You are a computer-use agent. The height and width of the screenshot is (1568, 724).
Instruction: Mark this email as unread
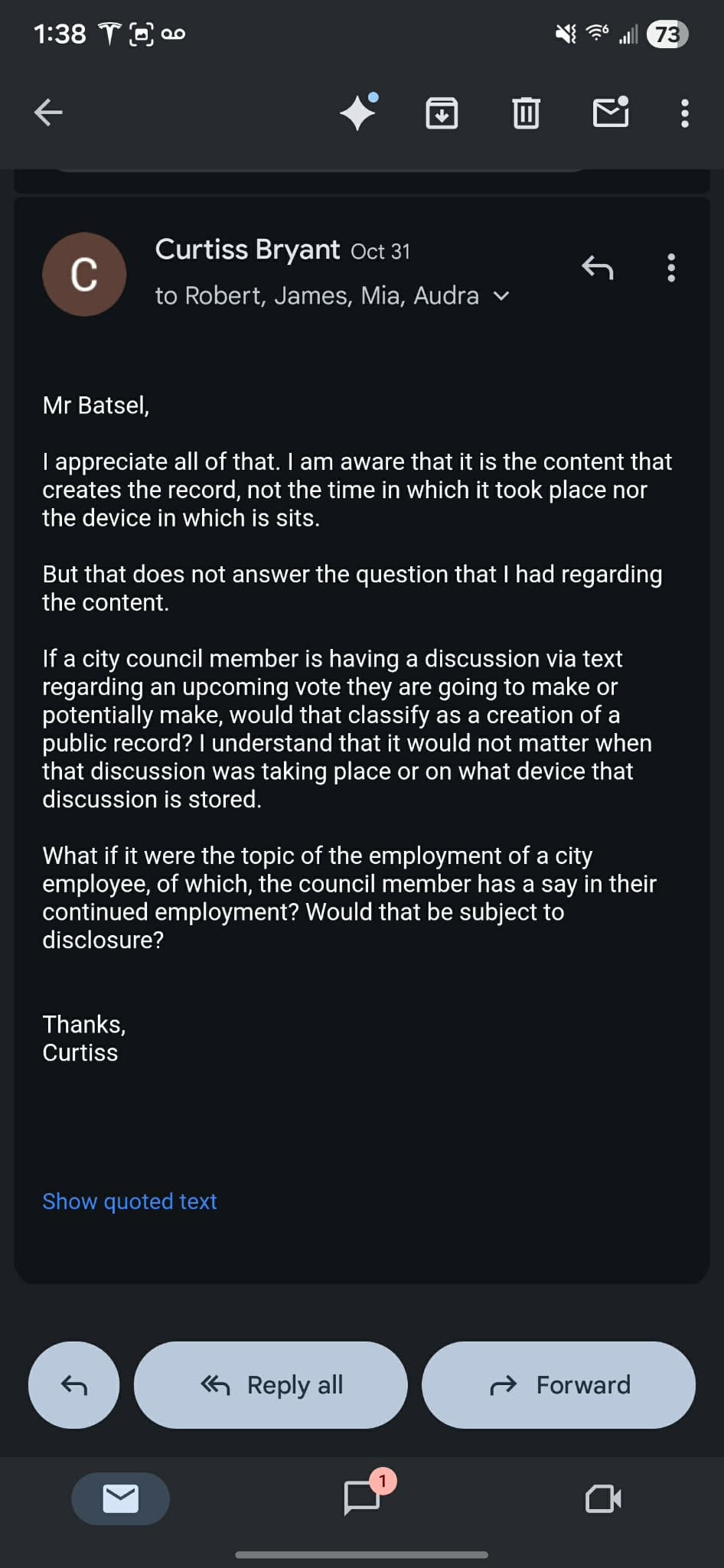pyautogui.click(x=611, y=113)
